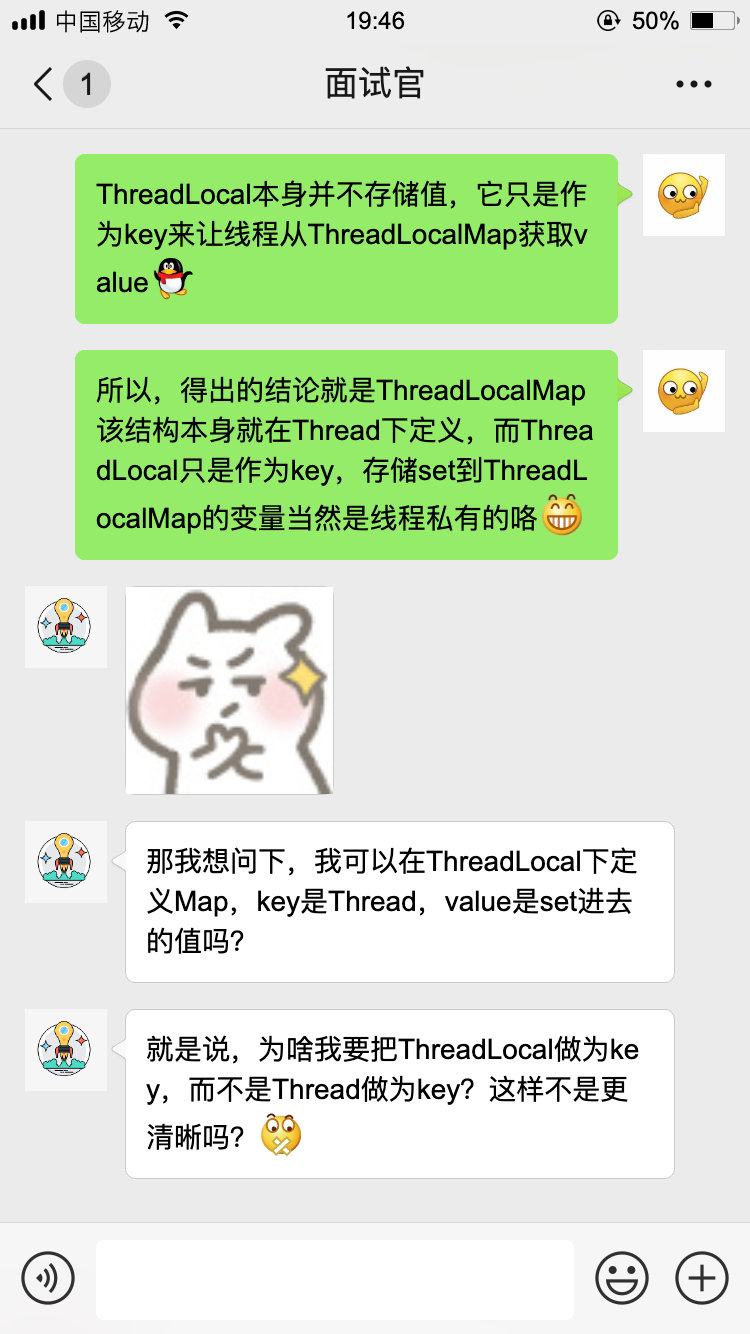Focus the message text field
This screenshot has height=1334, width=750.
pyautogui.click(x=334, y=1279)
